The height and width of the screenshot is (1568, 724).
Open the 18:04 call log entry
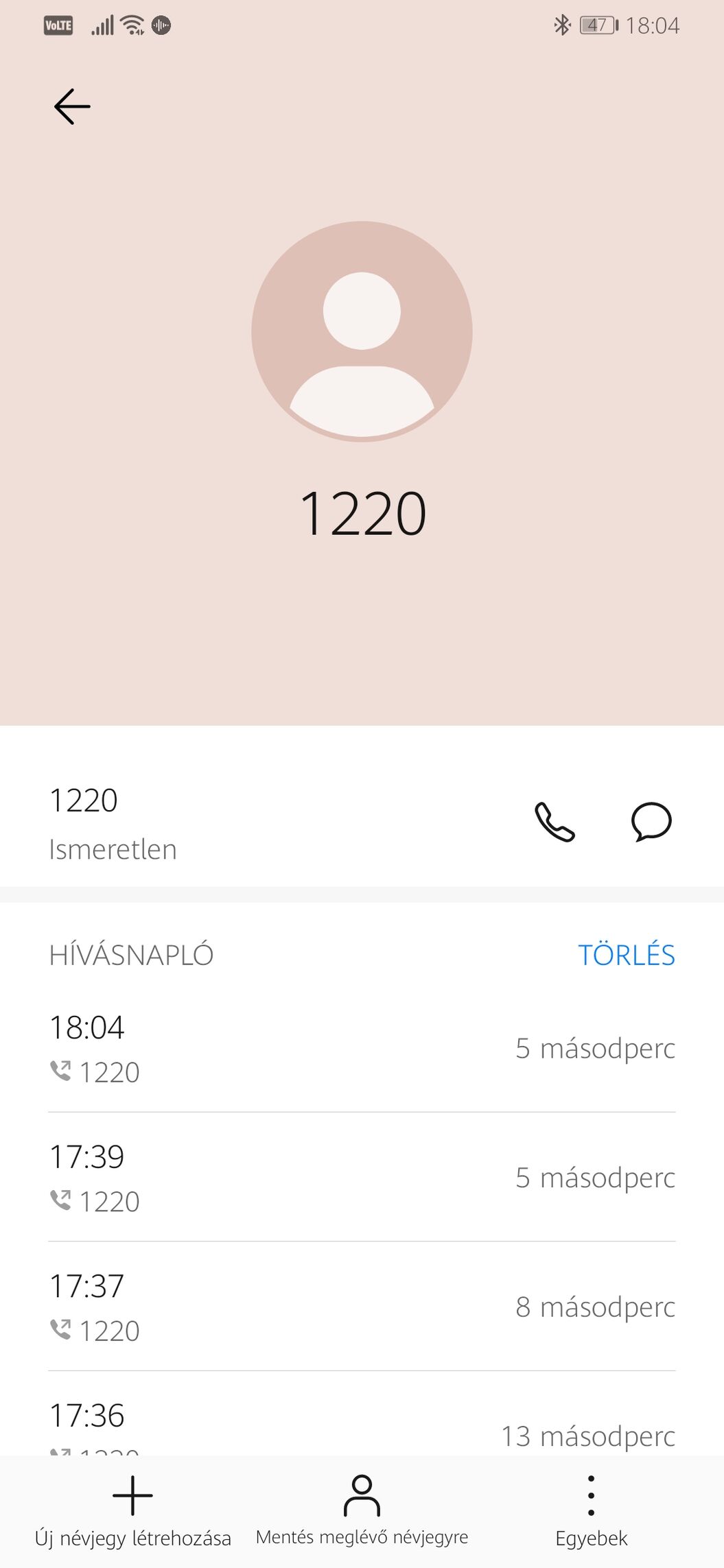tap(362, 1048)
